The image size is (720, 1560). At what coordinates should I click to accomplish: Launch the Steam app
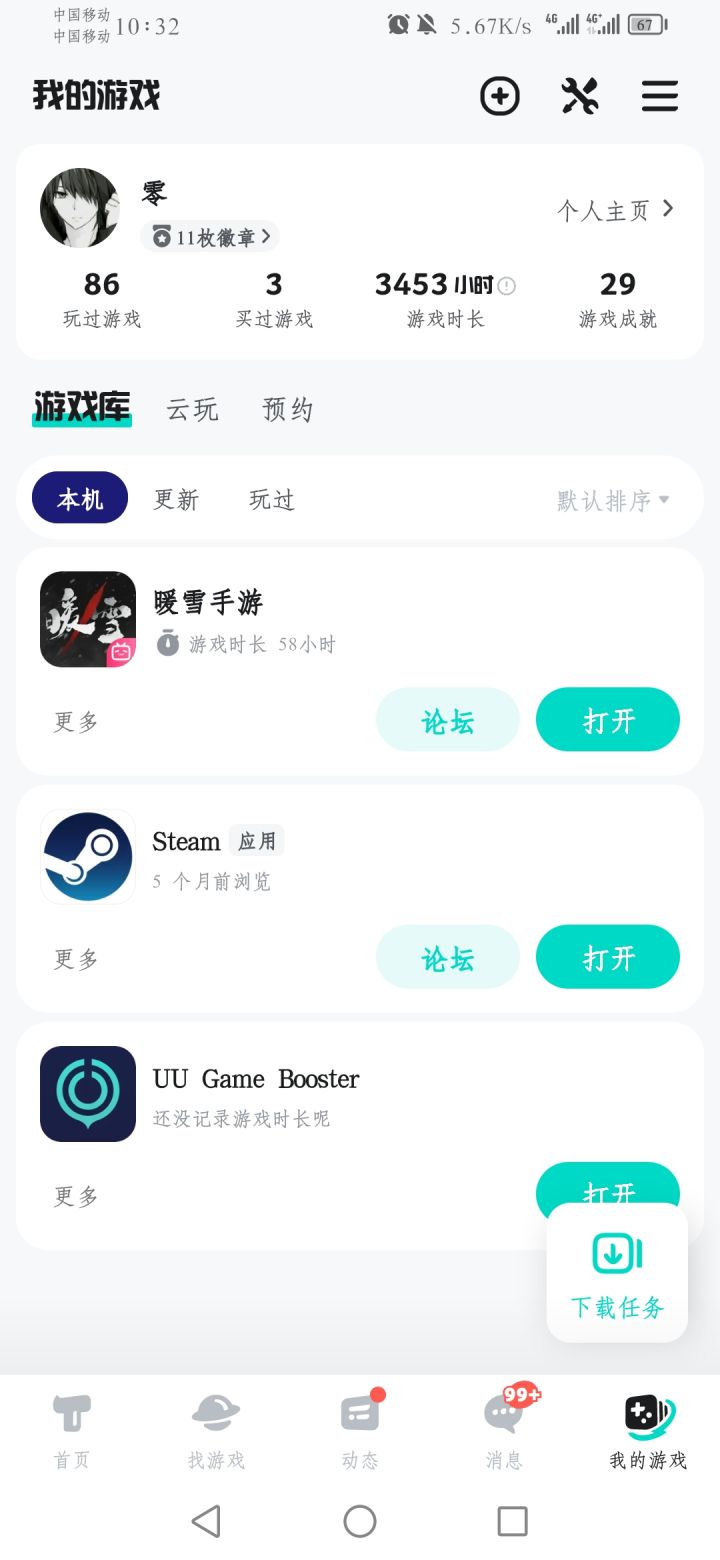(x=608, y=957)
